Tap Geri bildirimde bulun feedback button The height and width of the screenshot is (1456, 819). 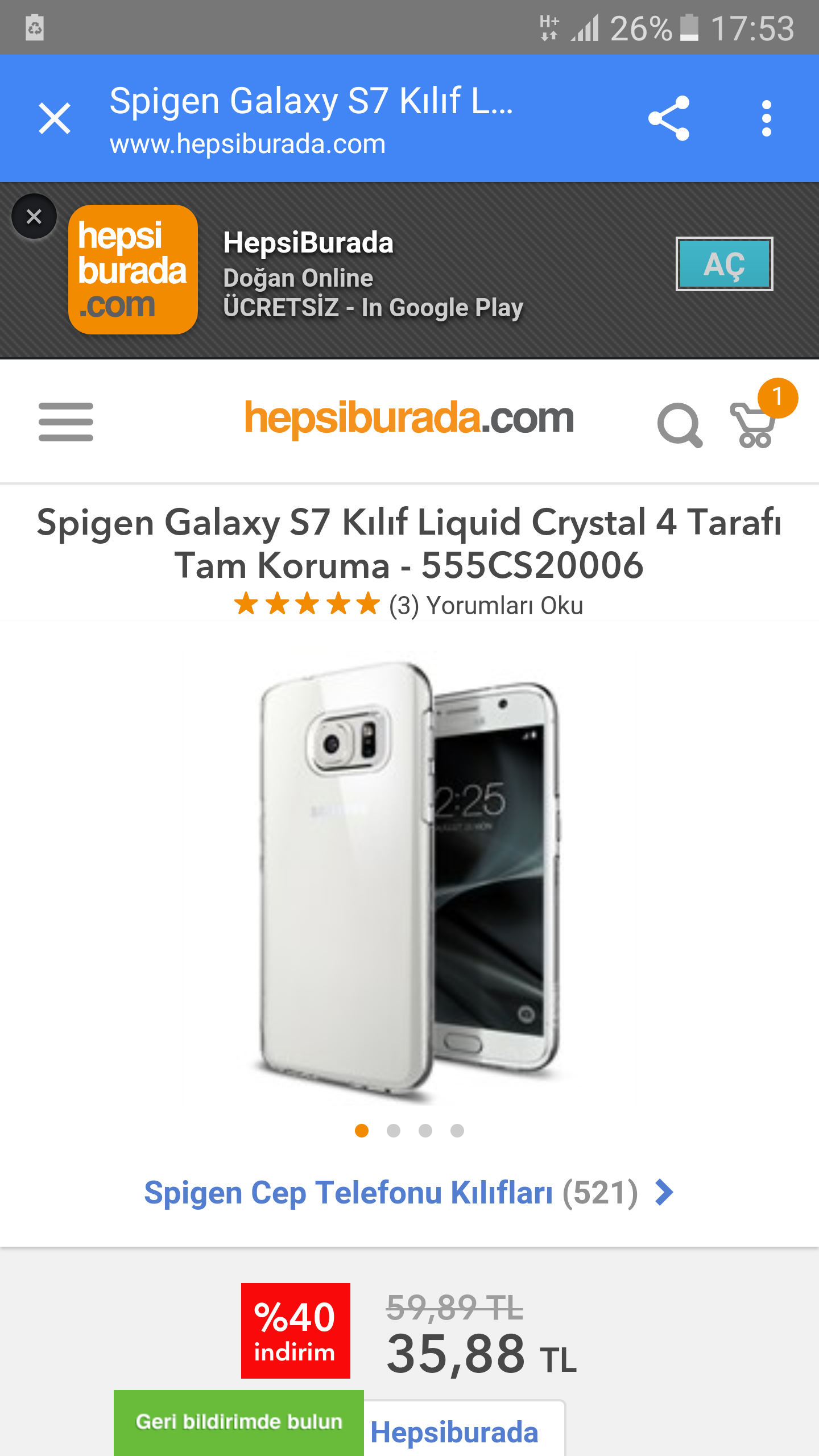click(x=239, y=1422)
